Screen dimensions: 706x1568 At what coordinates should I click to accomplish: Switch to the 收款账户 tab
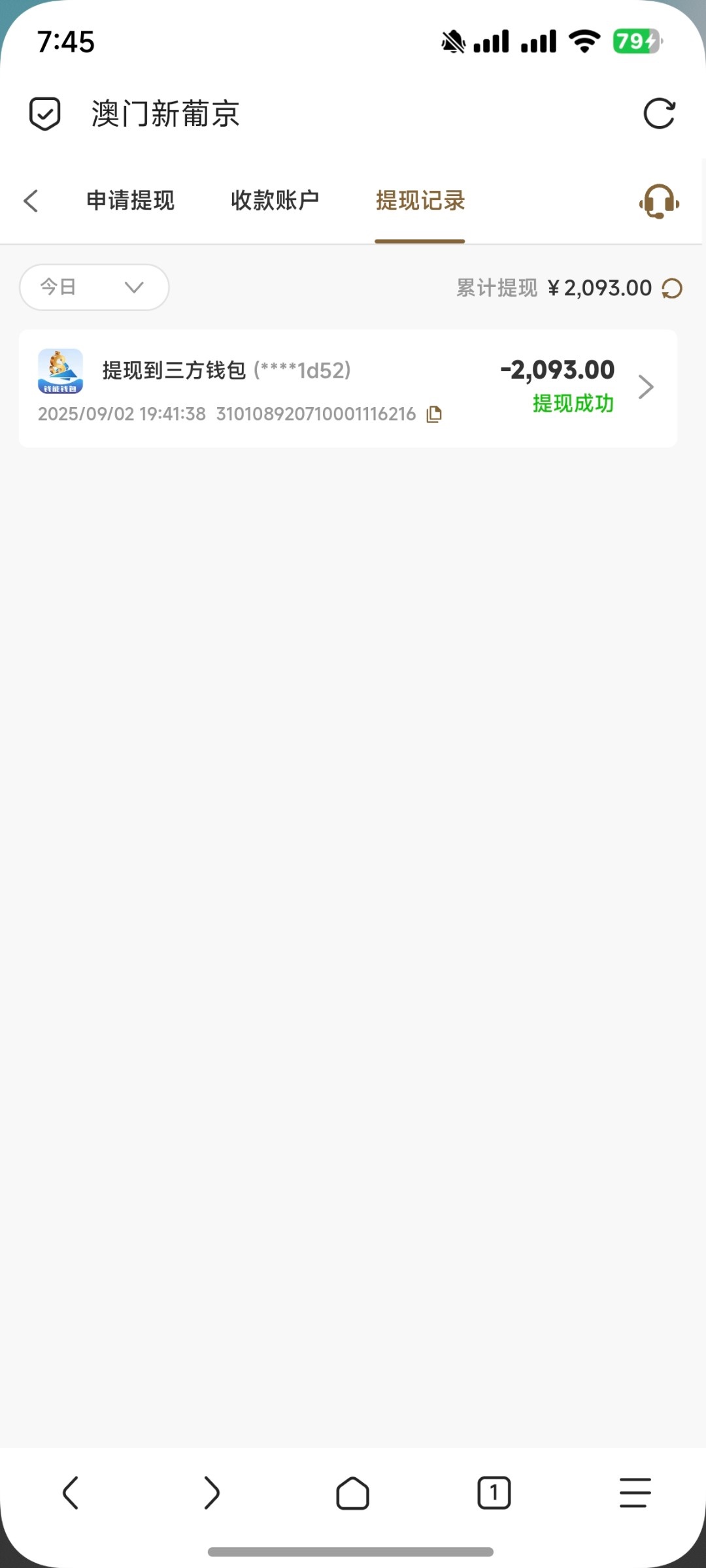(275, 201)
